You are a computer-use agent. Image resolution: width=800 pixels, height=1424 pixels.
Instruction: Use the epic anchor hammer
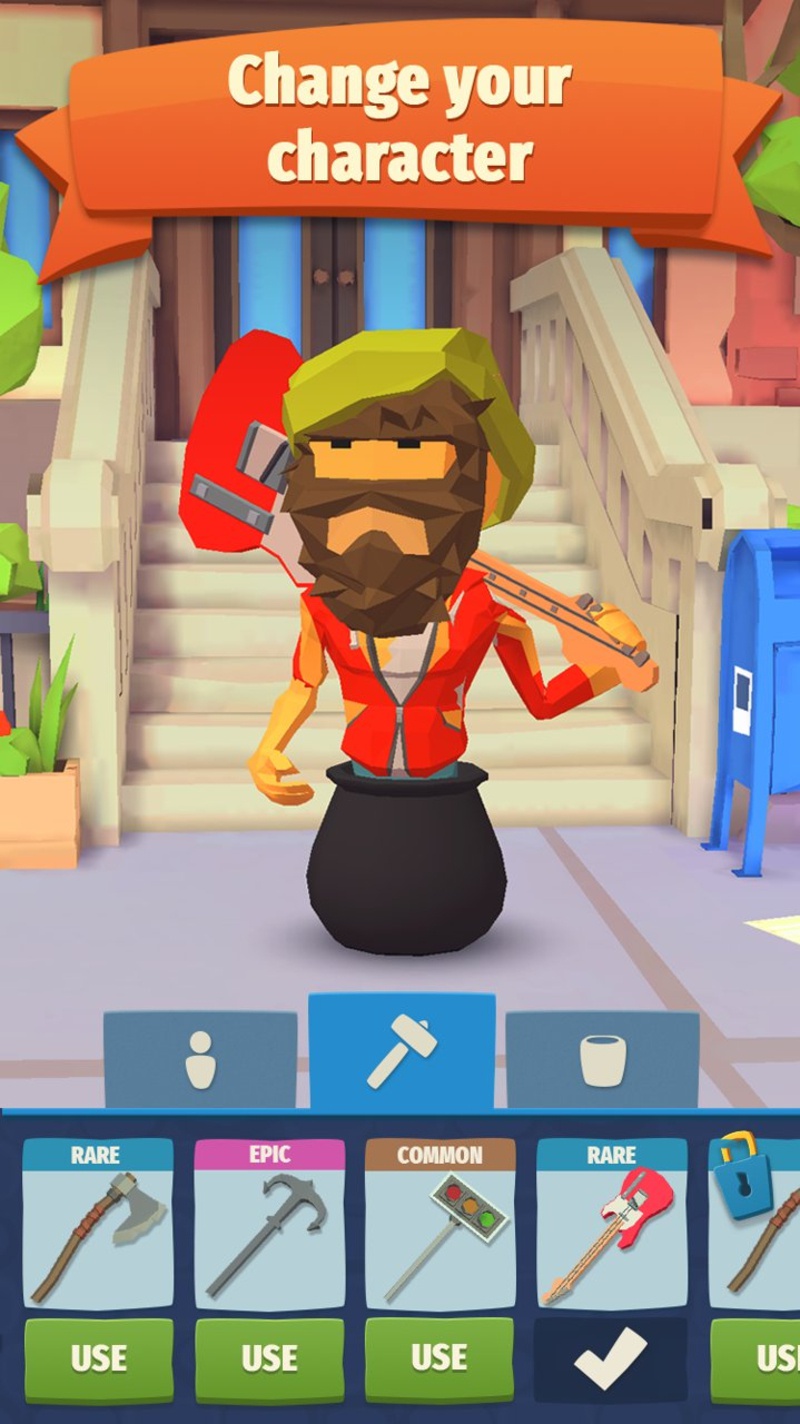pyautogui.click(x=269, y=1359)
